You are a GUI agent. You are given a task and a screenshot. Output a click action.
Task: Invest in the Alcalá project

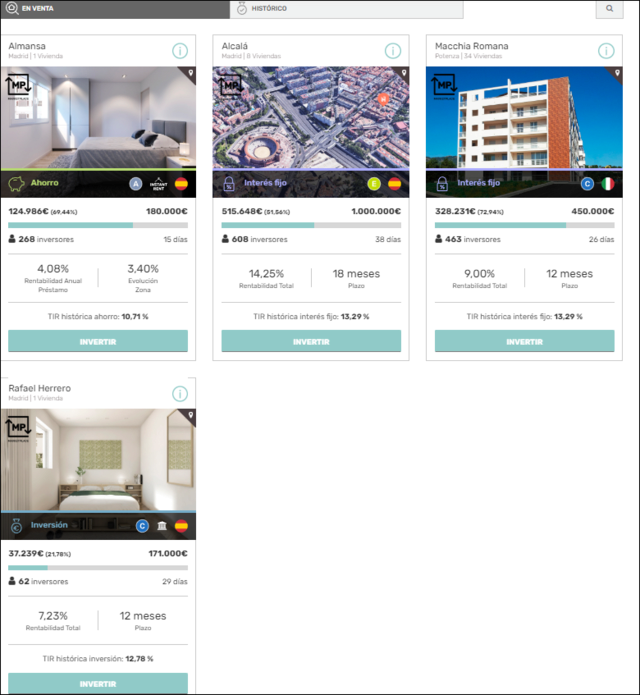[311, 341]
